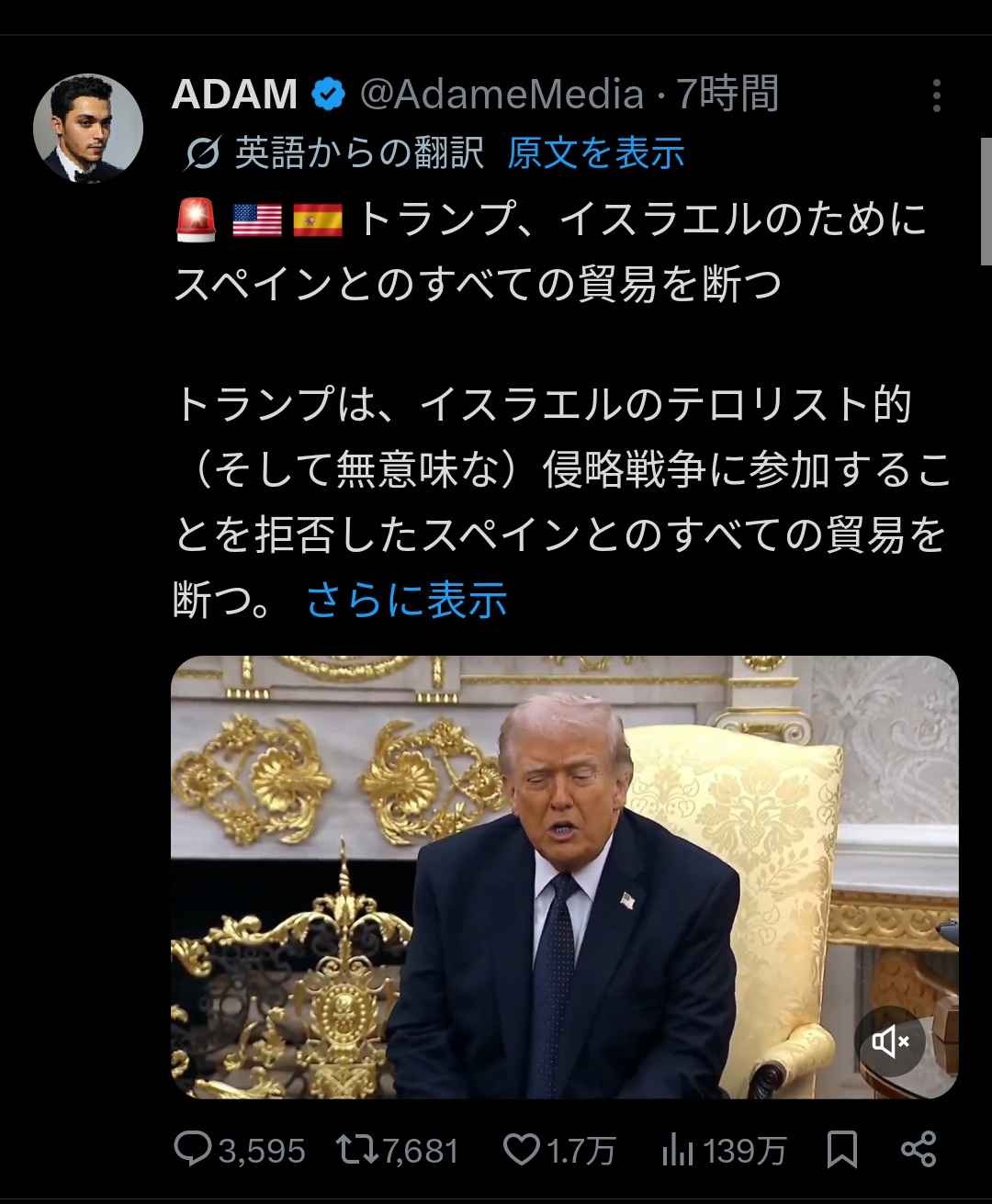
Task: Unmute the video sound
Action: [x=889, y=1041]
